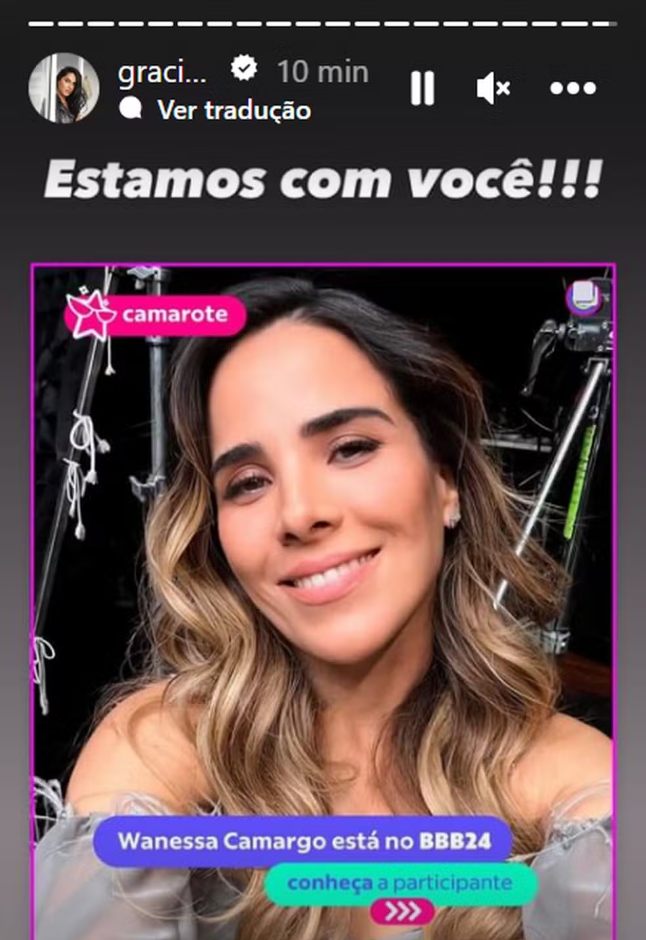Open the three-dot more options menu
This screenshot has height=940, width=646.
(573, 89)
